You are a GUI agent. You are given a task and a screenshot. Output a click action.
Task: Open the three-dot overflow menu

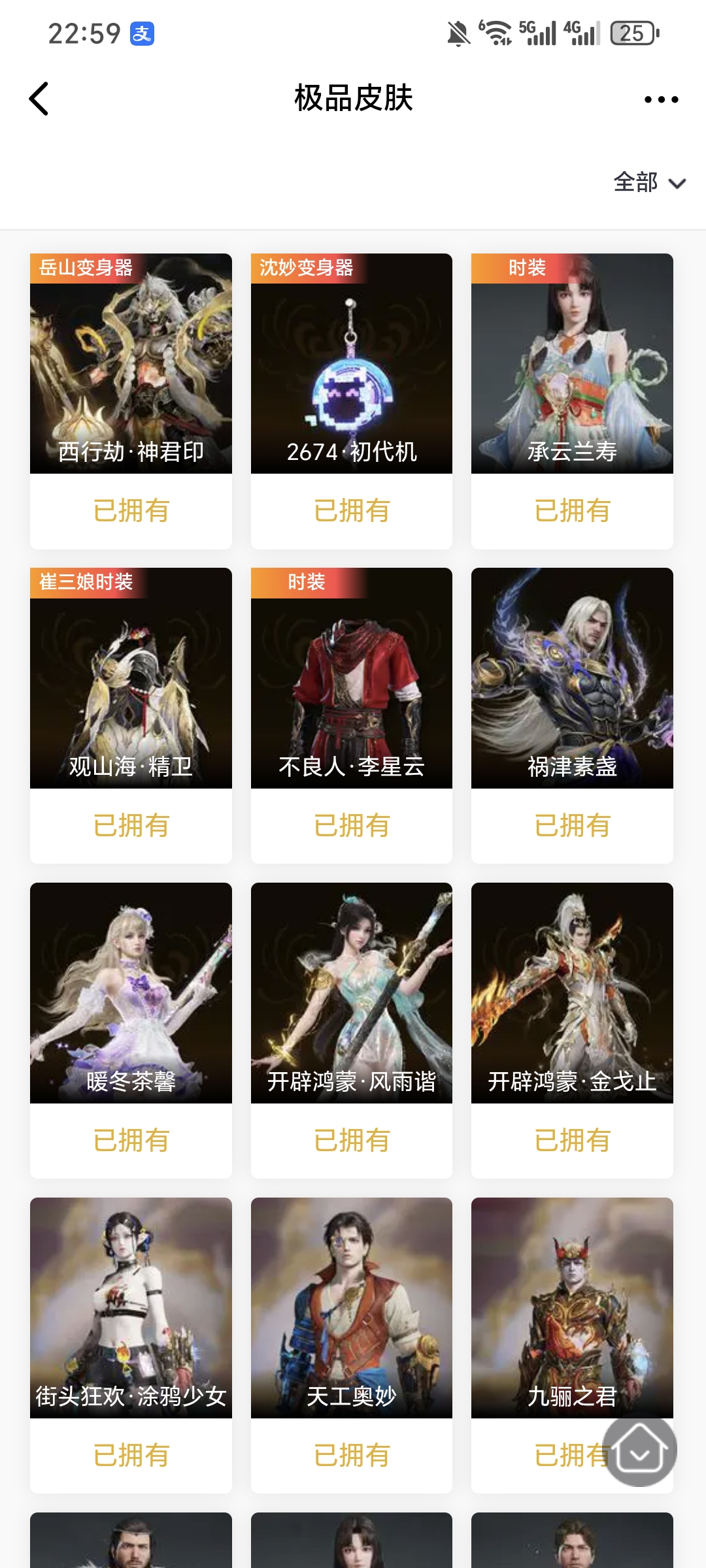pyautogui.click(x=661, y=99)
